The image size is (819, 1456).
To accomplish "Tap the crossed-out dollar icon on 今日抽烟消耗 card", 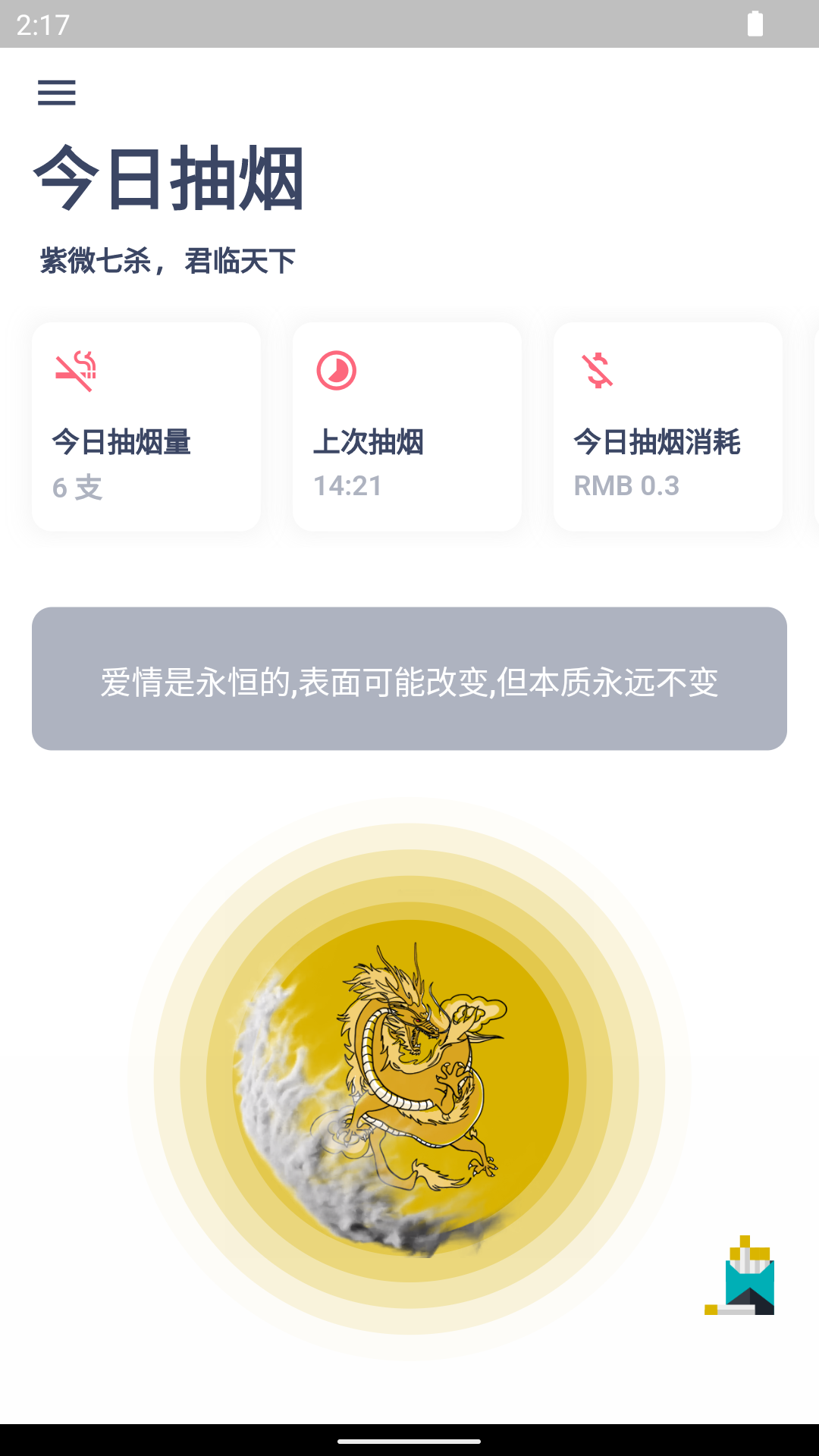I will [x=598, y=370].
